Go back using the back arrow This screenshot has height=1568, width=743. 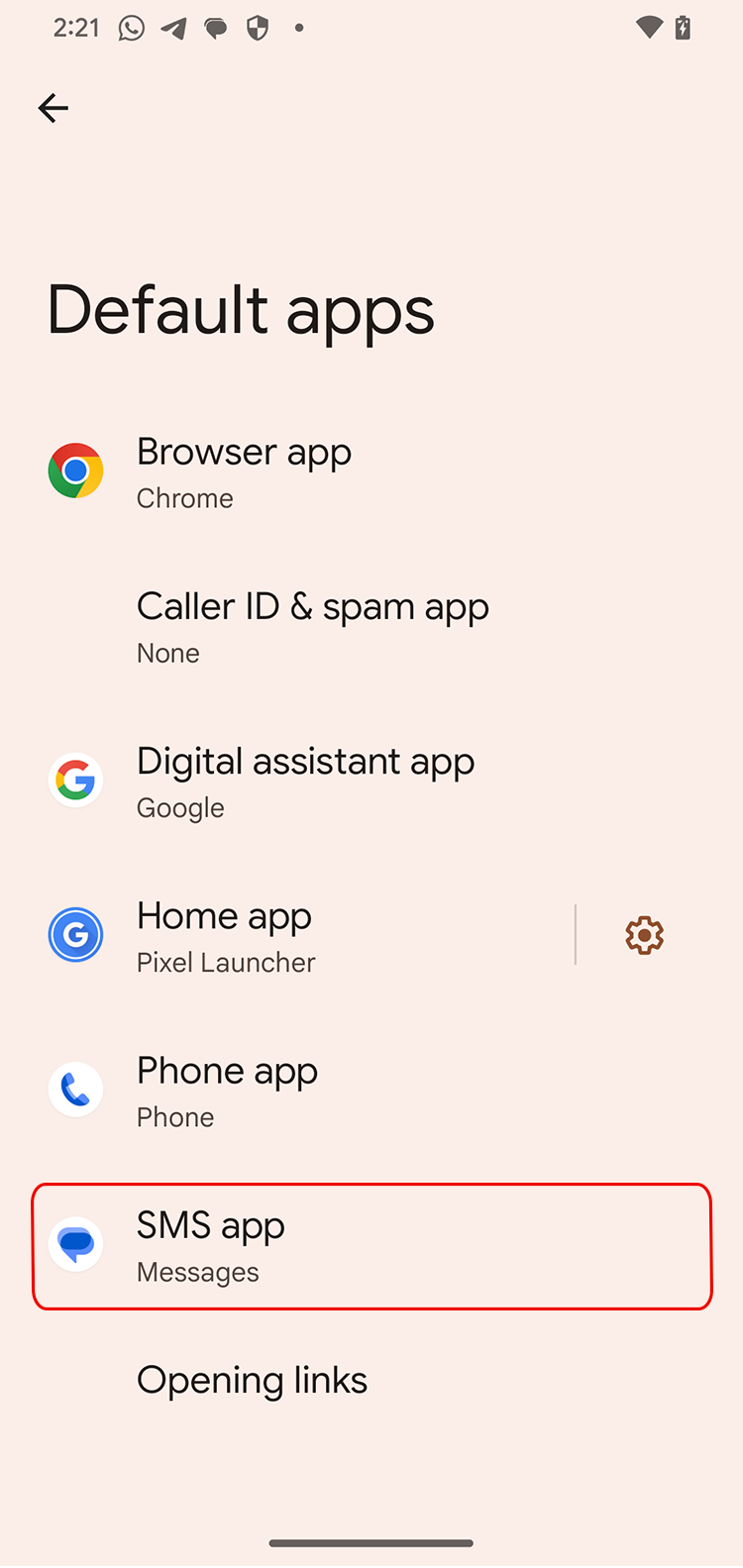pyautogui.click(x=53, y=108)
